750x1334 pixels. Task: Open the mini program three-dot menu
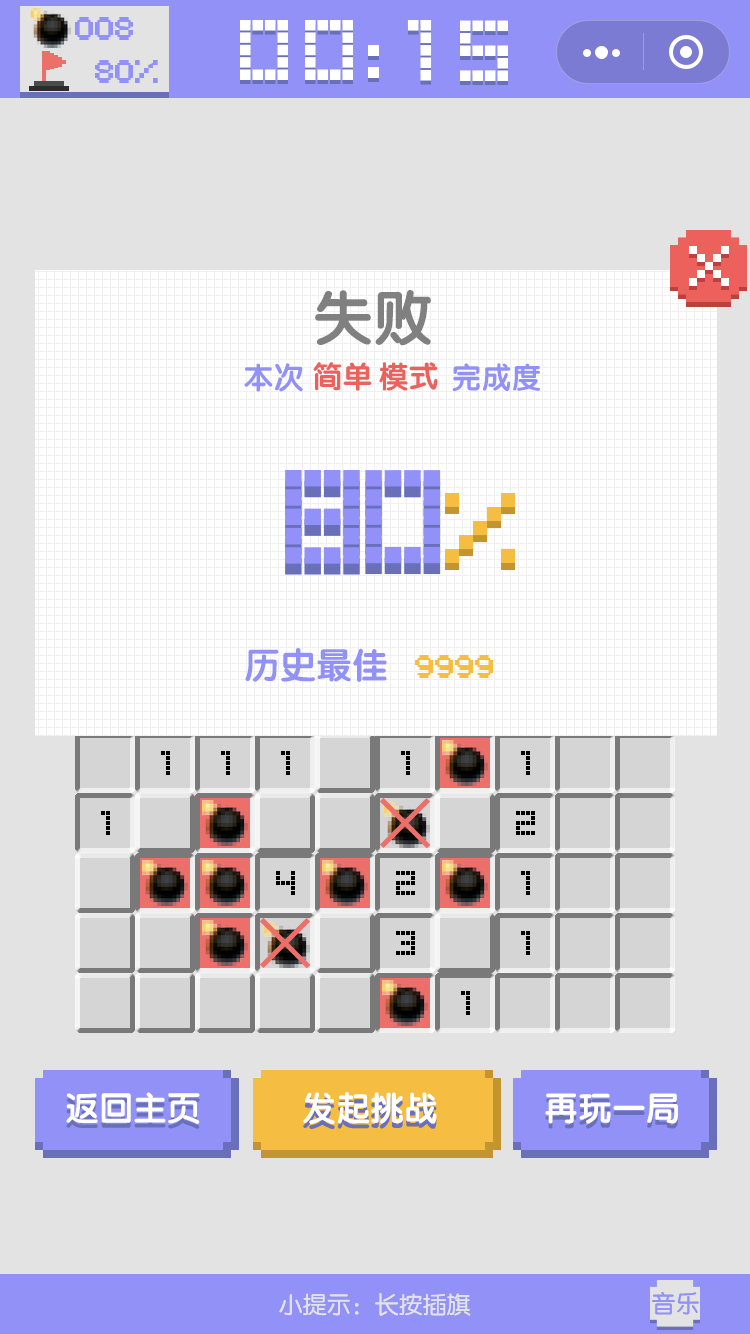coord(601,52)
